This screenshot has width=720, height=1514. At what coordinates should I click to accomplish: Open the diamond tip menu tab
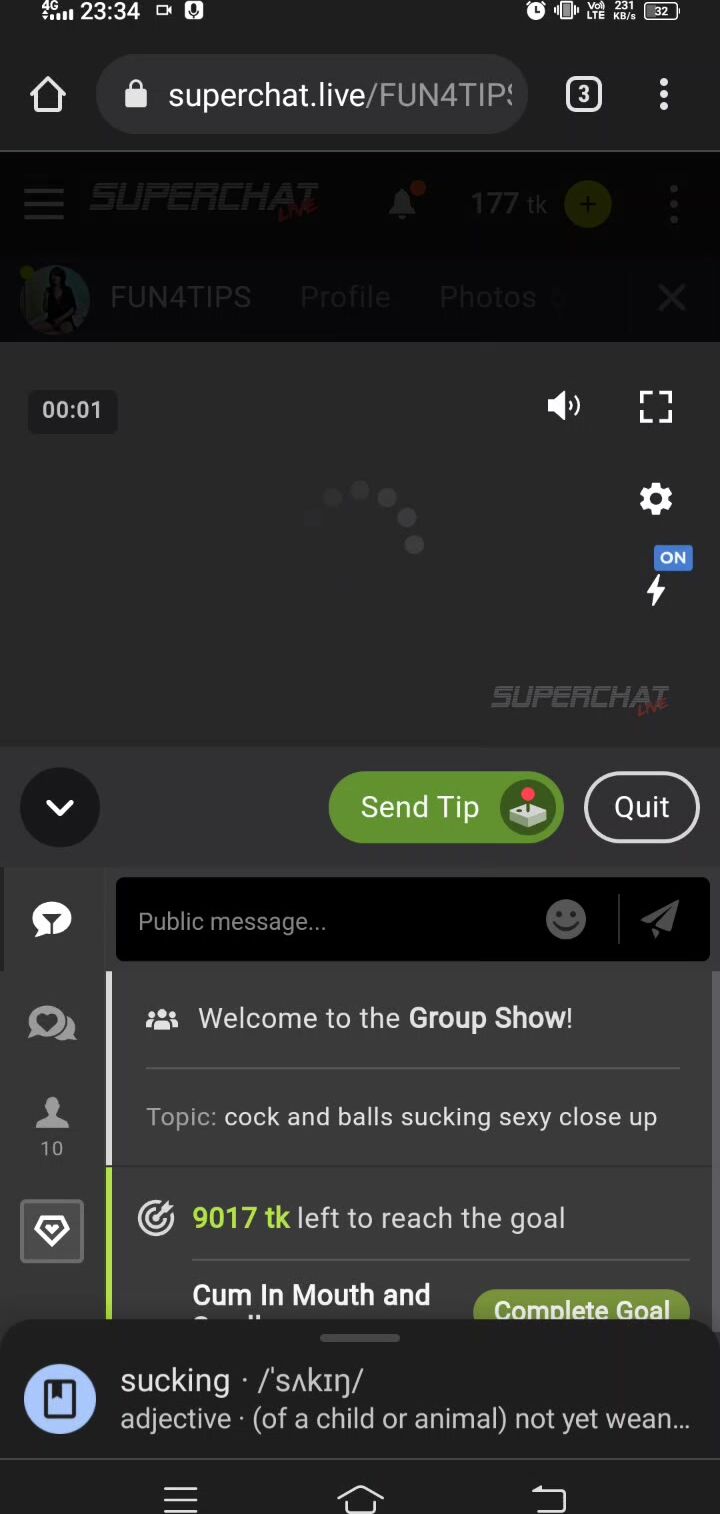tap(52, 1230)
